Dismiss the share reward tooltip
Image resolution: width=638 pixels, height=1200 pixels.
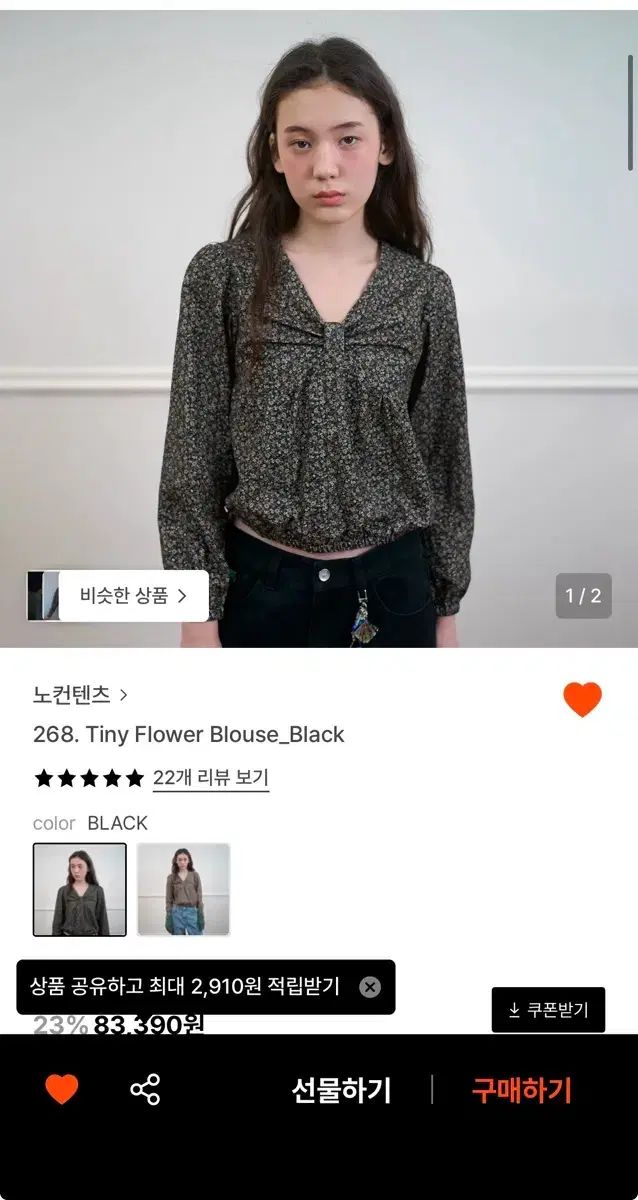click(370, 987)
